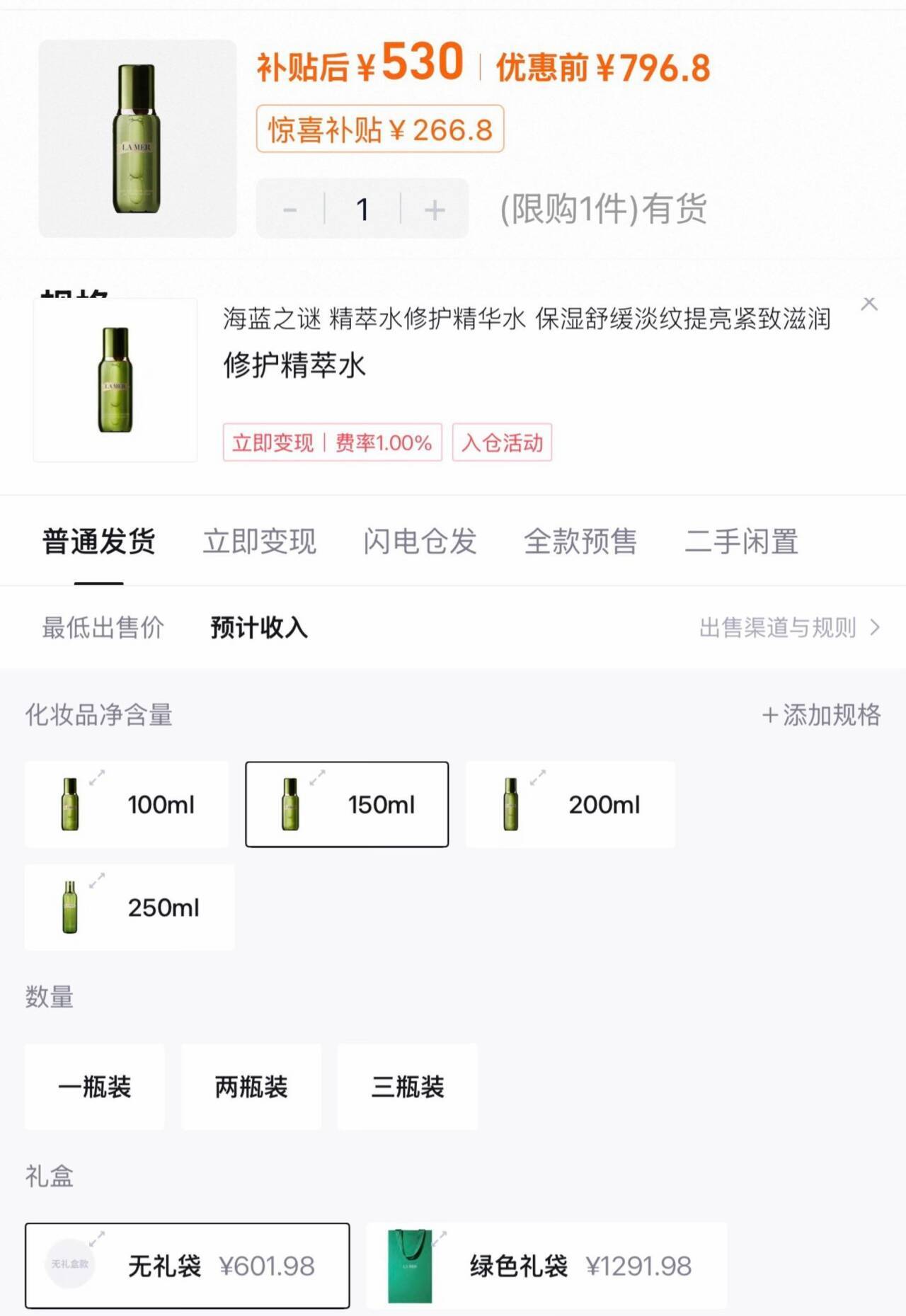
Task: Show 最低出售价 view
Action: pyautogui.click(x=103, y=627)
